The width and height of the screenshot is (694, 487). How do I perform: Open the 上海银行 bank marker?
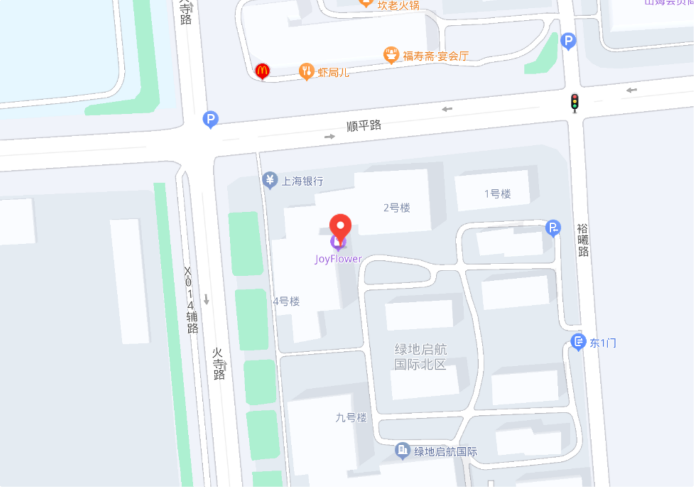point(270,180)
